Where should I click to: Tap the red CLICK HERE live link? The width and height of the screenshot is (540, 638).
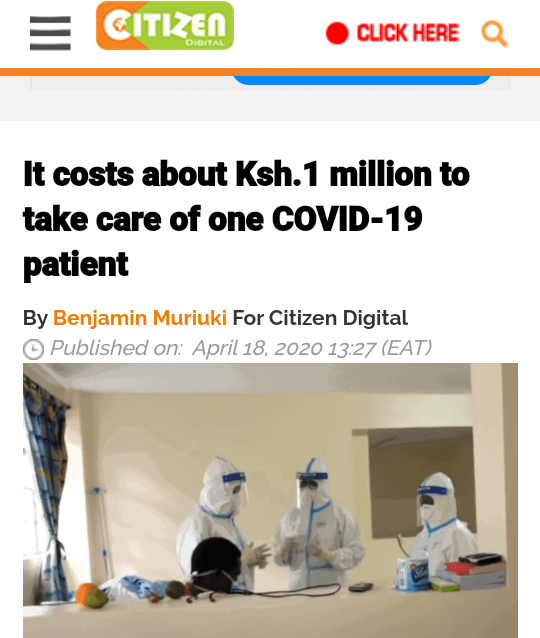[x=392, y=33]
